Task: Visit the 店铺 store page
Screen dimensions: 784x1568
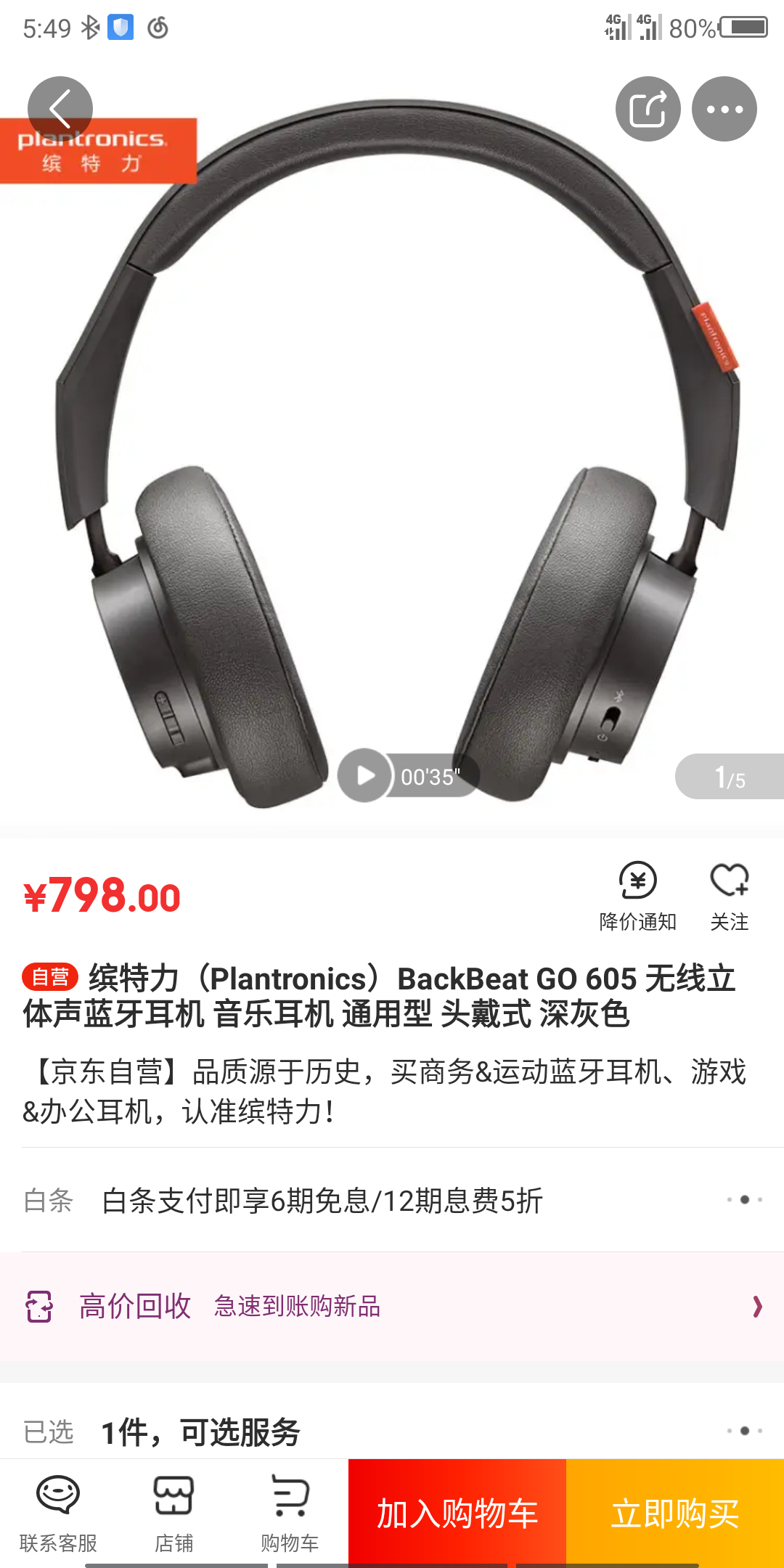Action: (174, 1513)
